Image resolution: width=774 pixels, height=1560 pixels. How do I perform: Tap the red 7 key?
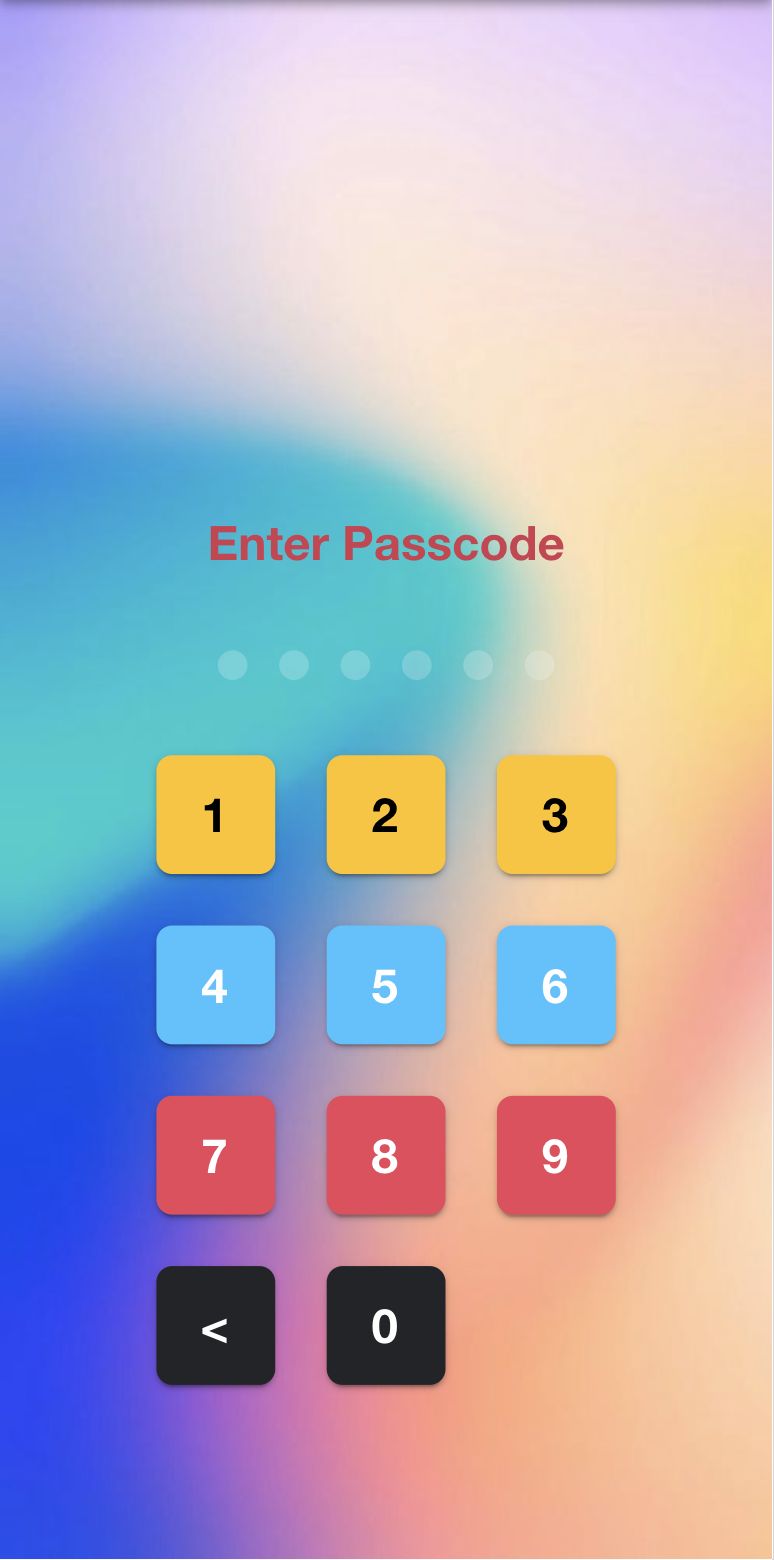pyautogui.click(x=215, y=1155)
